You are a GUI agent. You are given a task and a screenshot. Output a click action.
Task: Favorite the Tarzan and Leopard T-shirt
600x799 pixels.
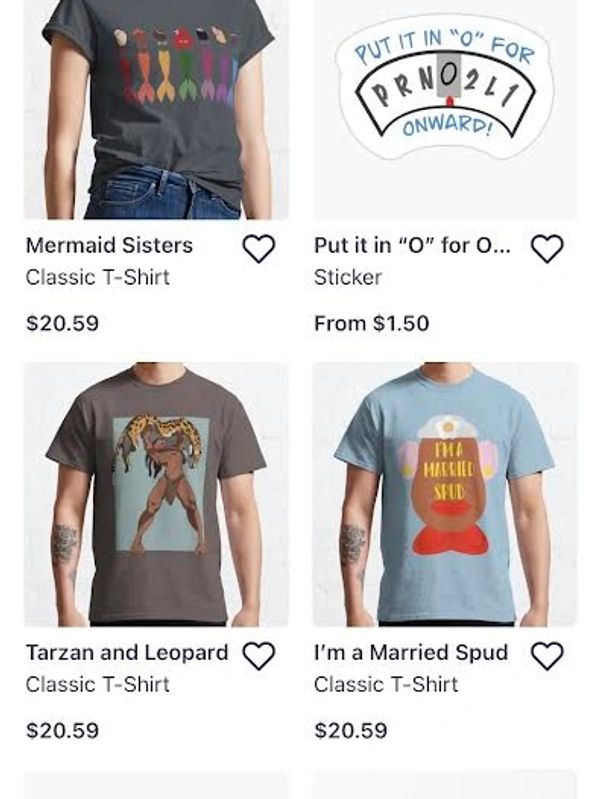[x=259, y=656]
